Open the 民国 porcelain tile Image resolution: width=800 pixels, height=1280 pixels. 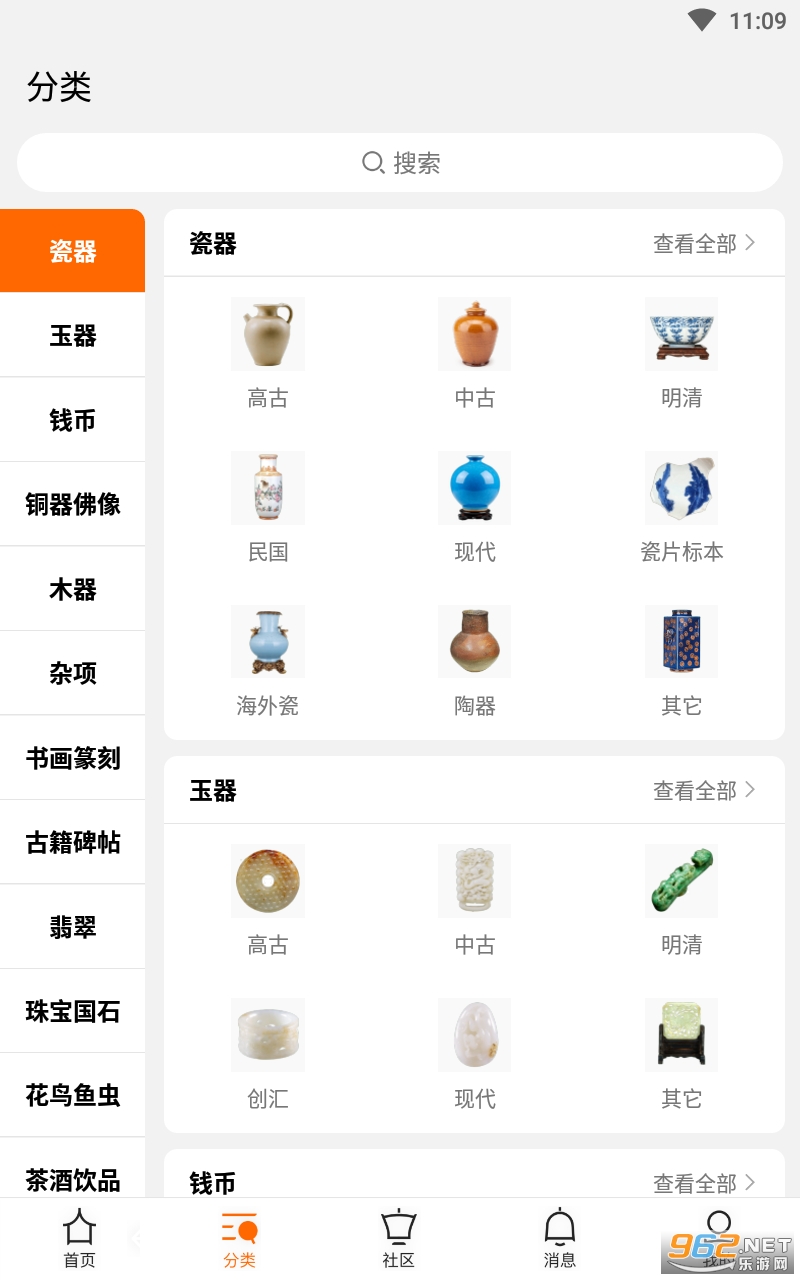[267, 508]
